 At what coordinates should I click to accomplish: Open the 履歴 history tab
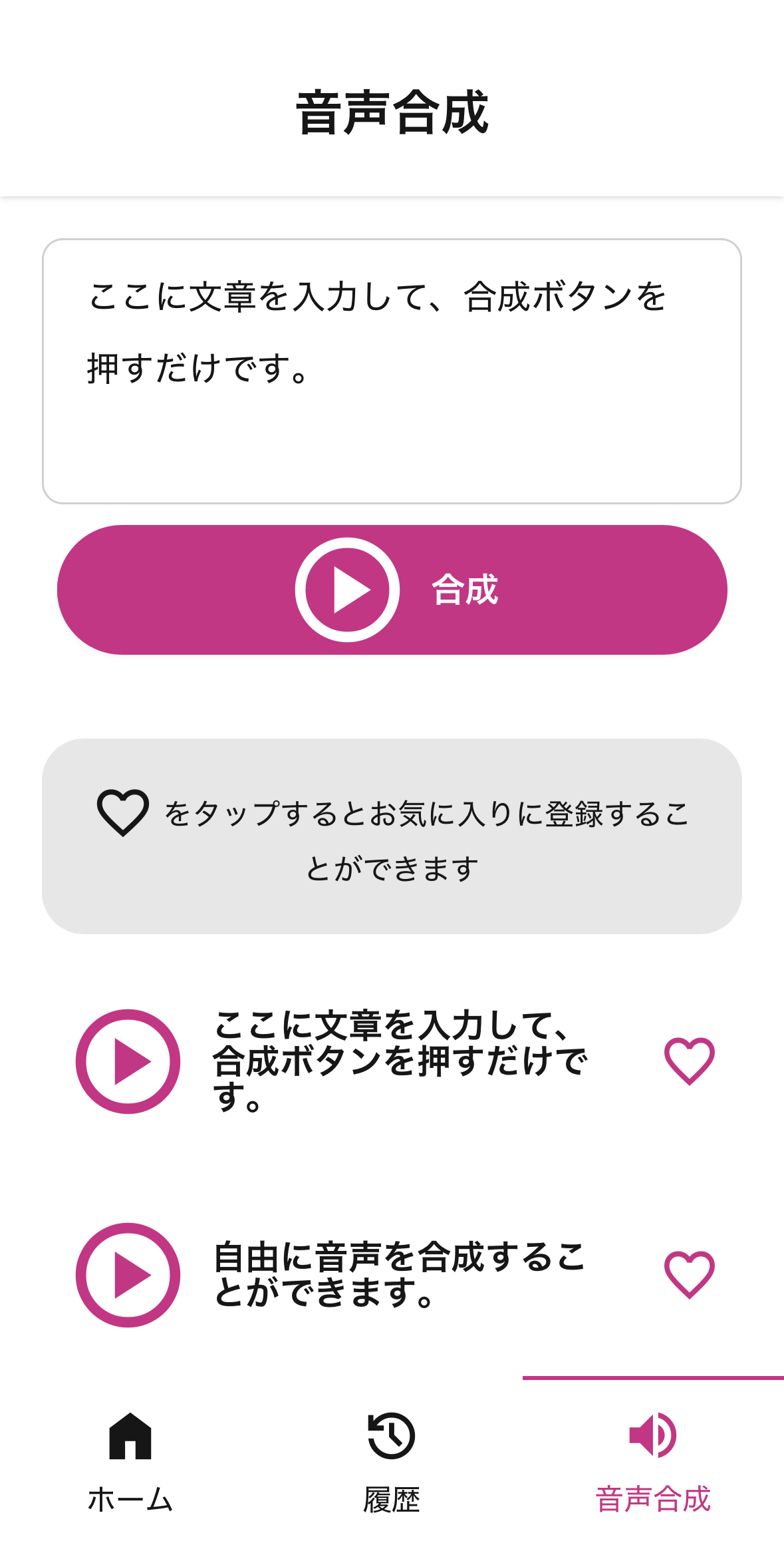(x=392, y=1464)
